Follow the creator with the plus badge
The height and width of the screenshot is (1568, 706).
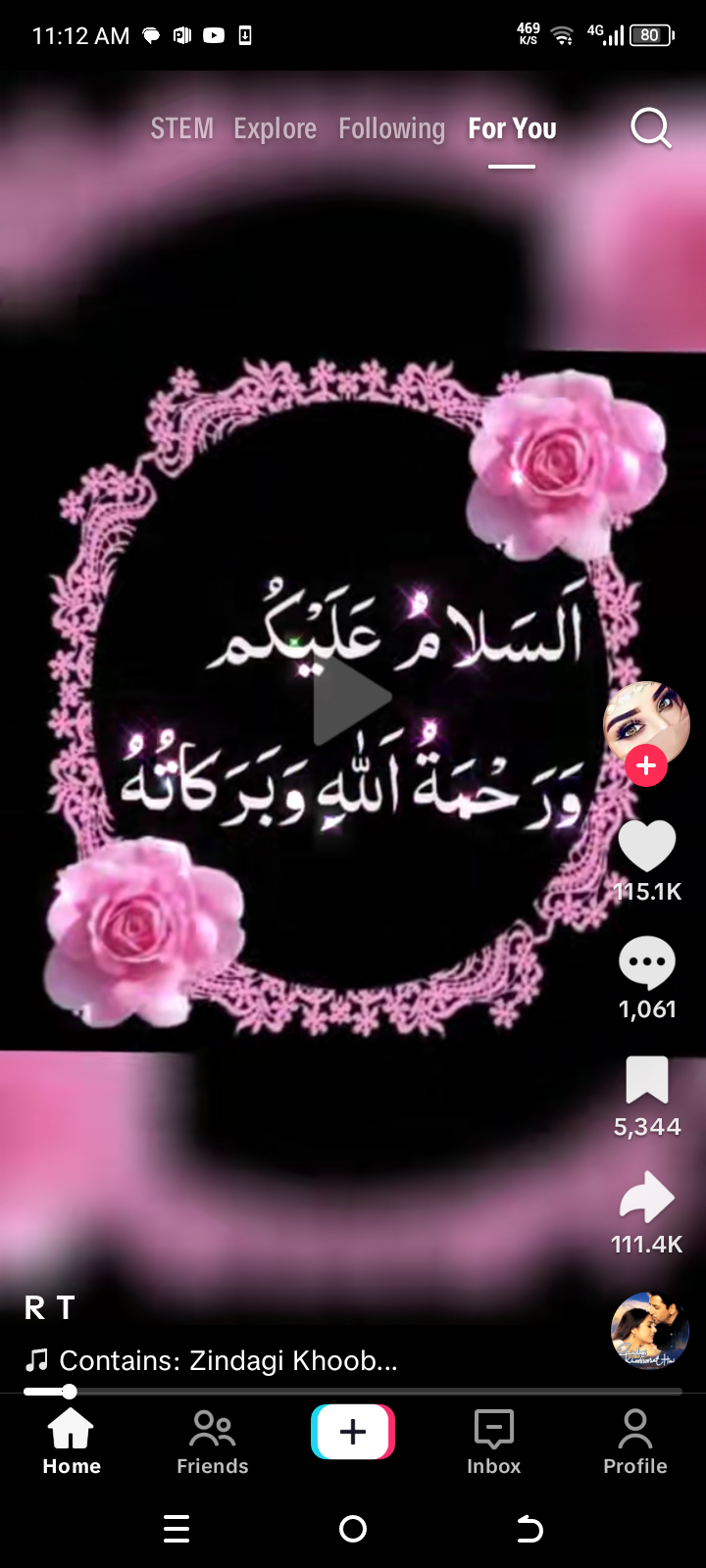coord(646,765)
